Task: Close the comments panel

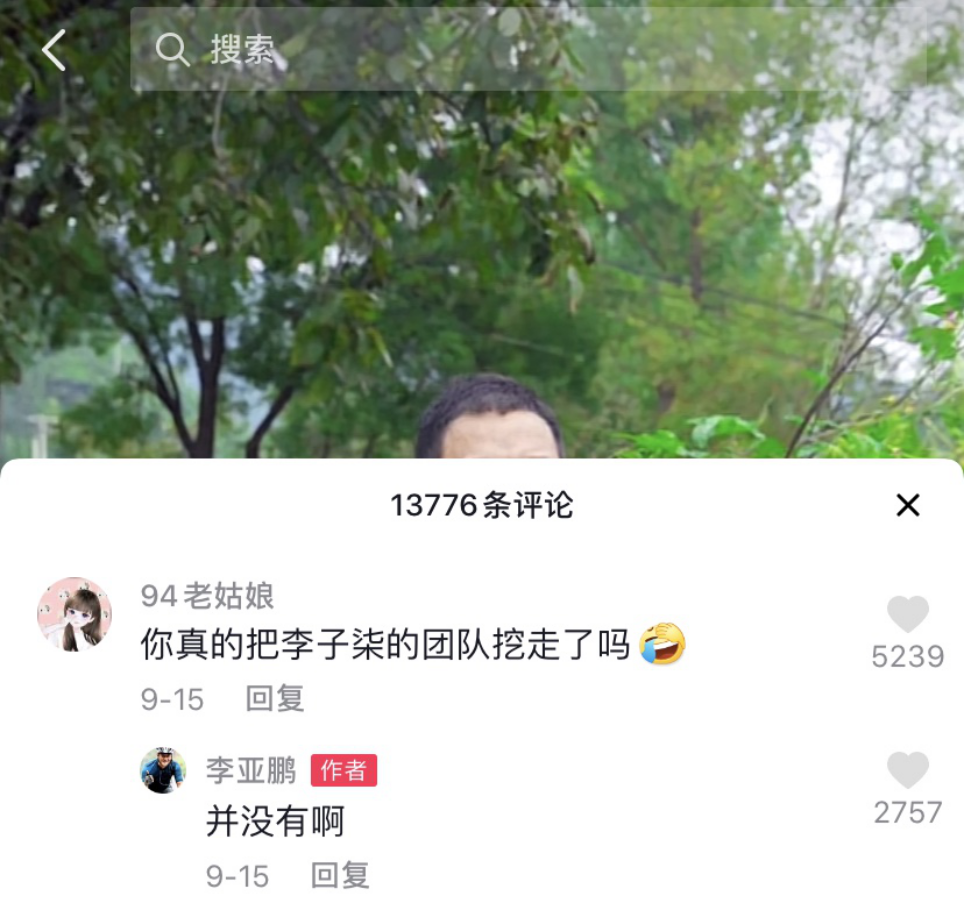Action: click(x=907, y=506)
